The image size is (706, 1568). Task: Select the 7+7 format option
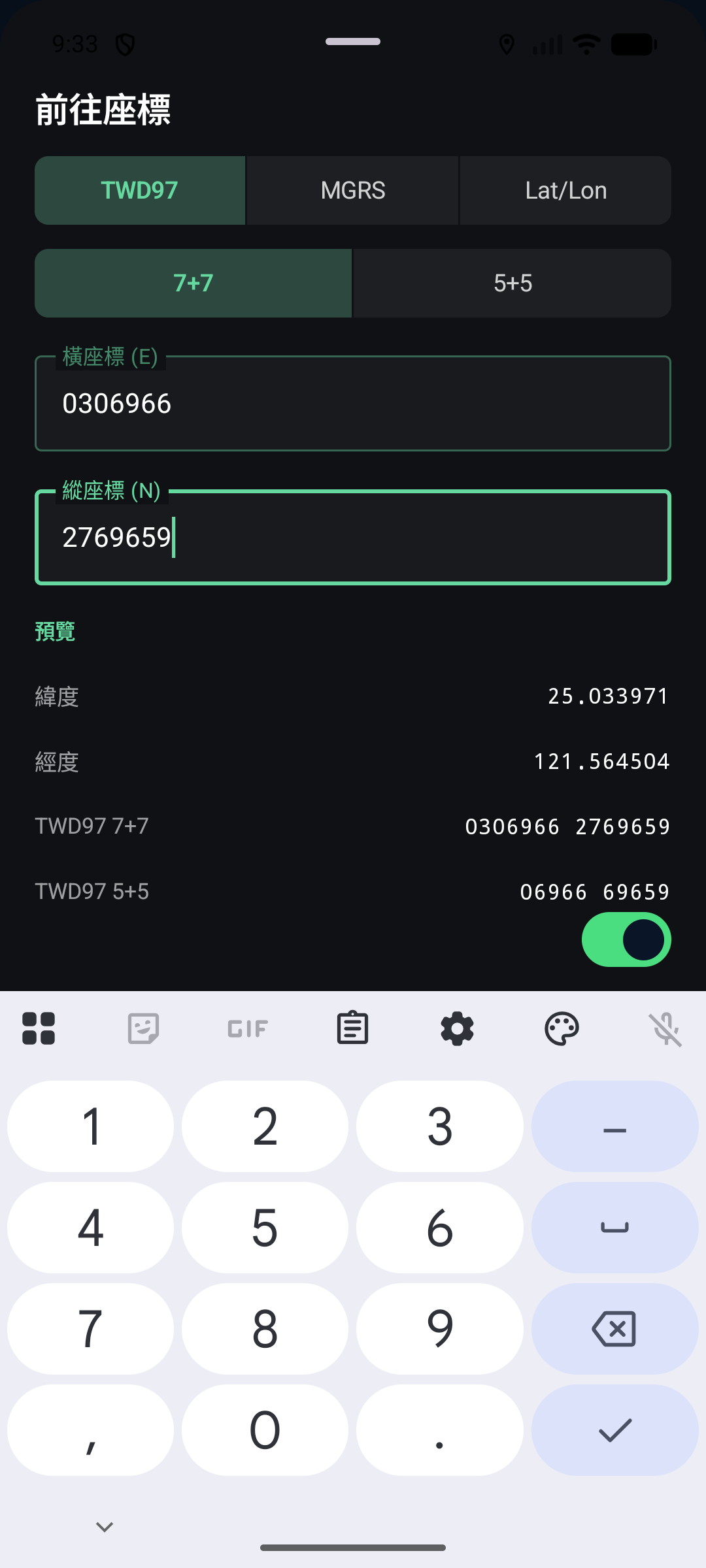point(193,283)
